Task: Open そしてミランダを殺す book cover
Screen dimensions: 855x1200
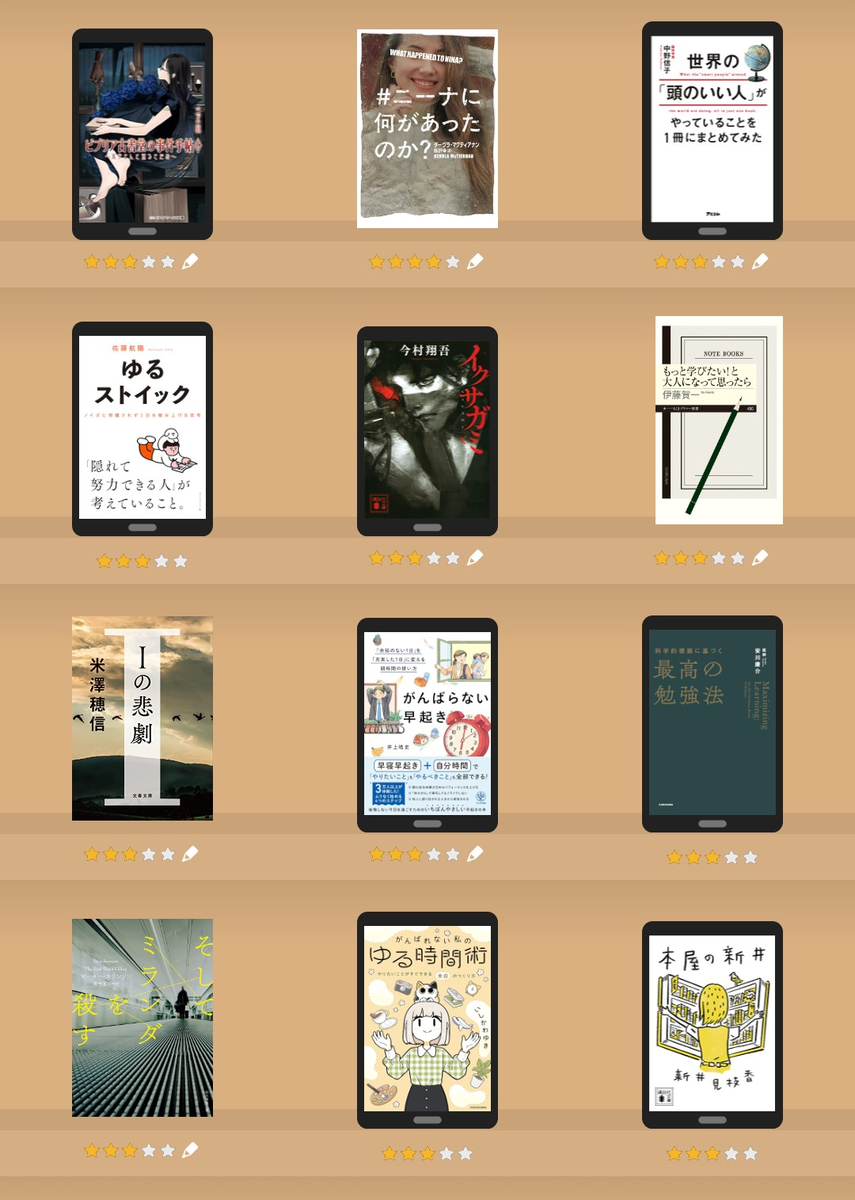Action: [142, 1017]
